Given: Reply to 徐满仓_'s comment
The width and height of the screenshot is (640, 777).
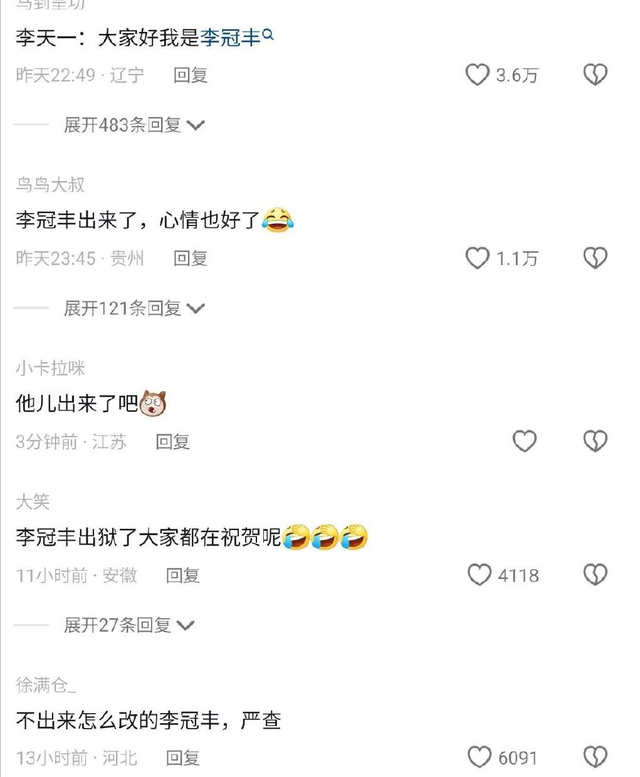Looking at the screenshot, I should [x=182, y=758].
